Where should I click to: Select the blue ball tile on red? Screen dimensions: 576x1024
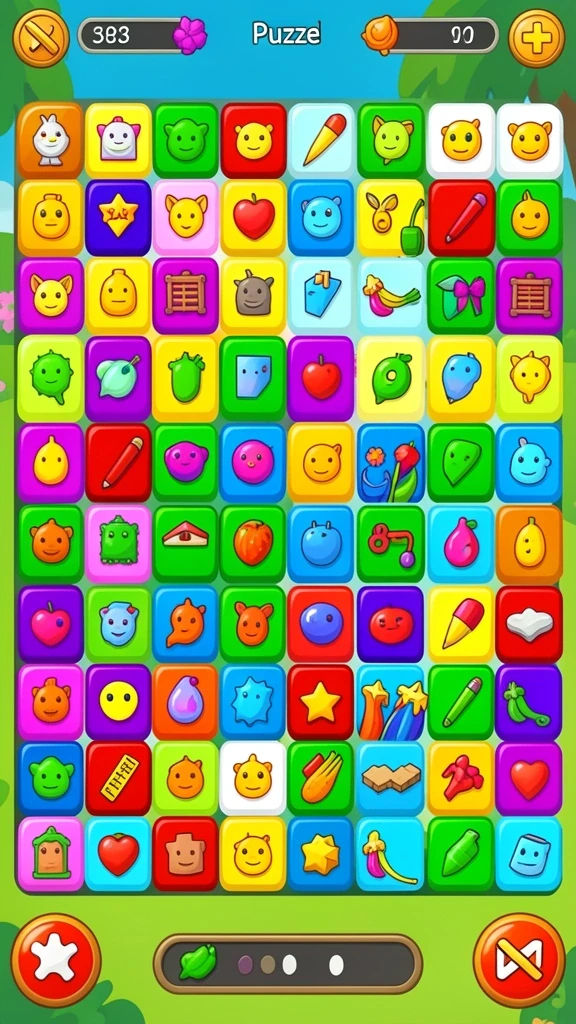(x=321, y=624)
